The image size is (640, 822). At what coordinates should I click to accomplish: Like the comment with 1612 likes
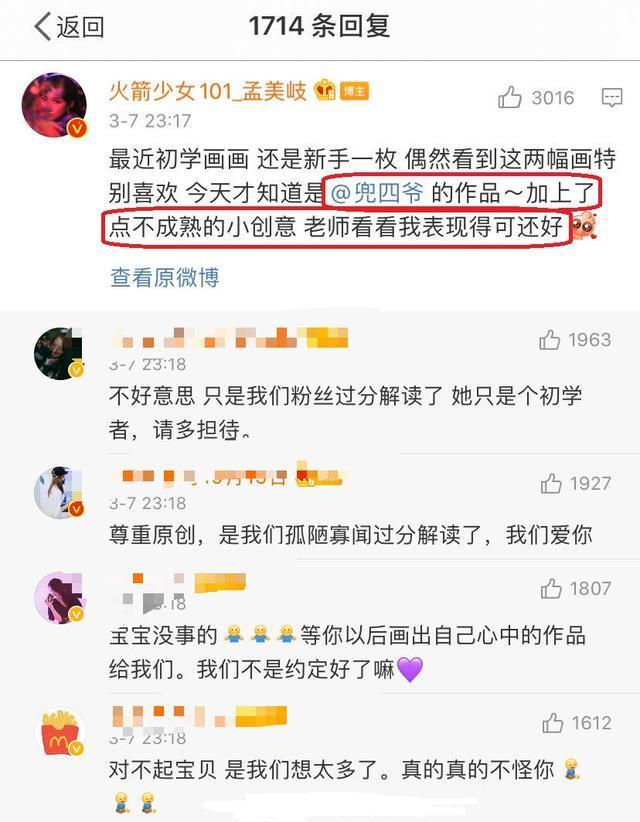click(x=551, y=723)
